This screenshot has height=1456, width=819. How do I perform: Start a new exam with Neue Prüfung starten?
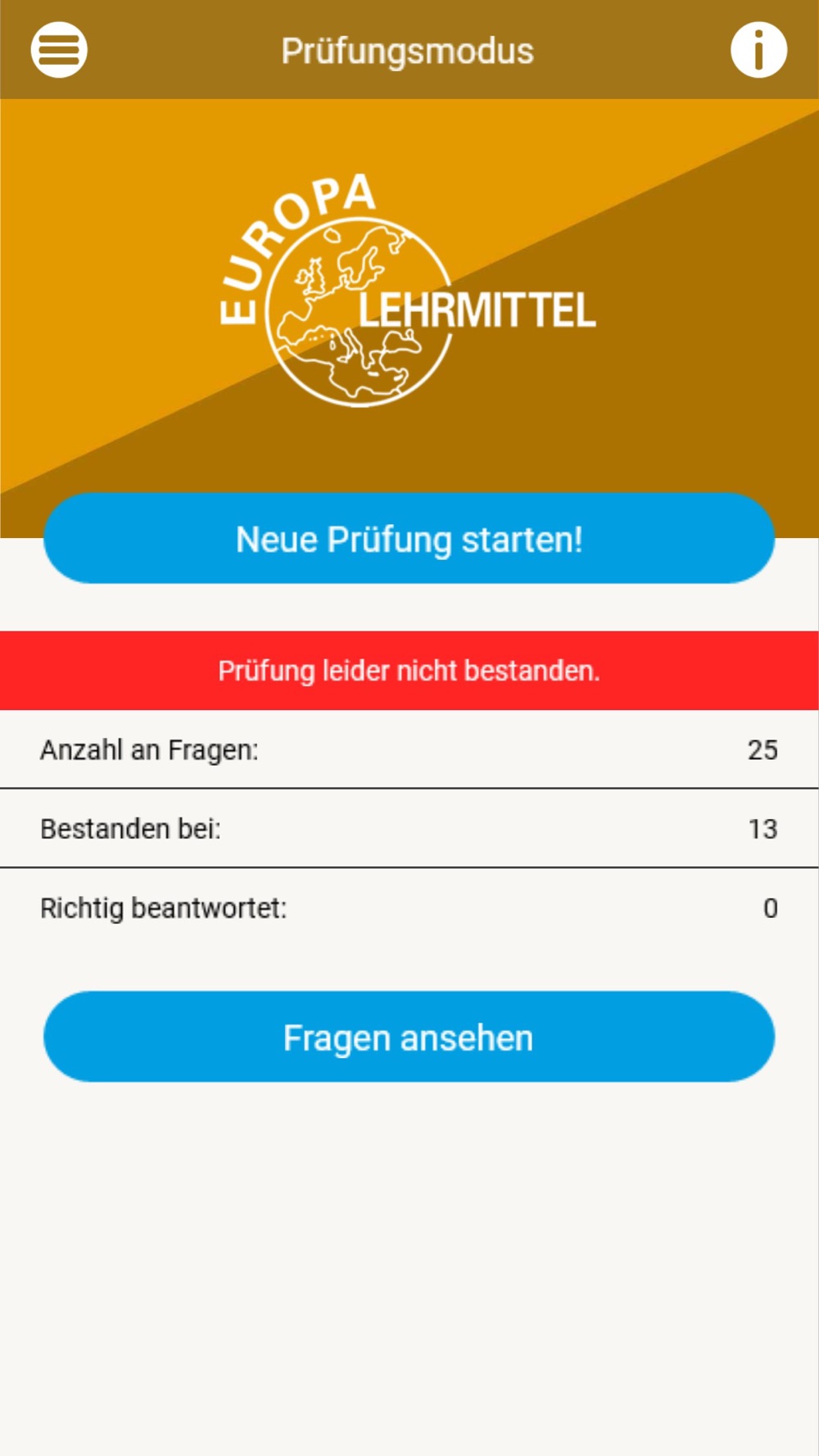pyautogui.click(x=409, y=538)
